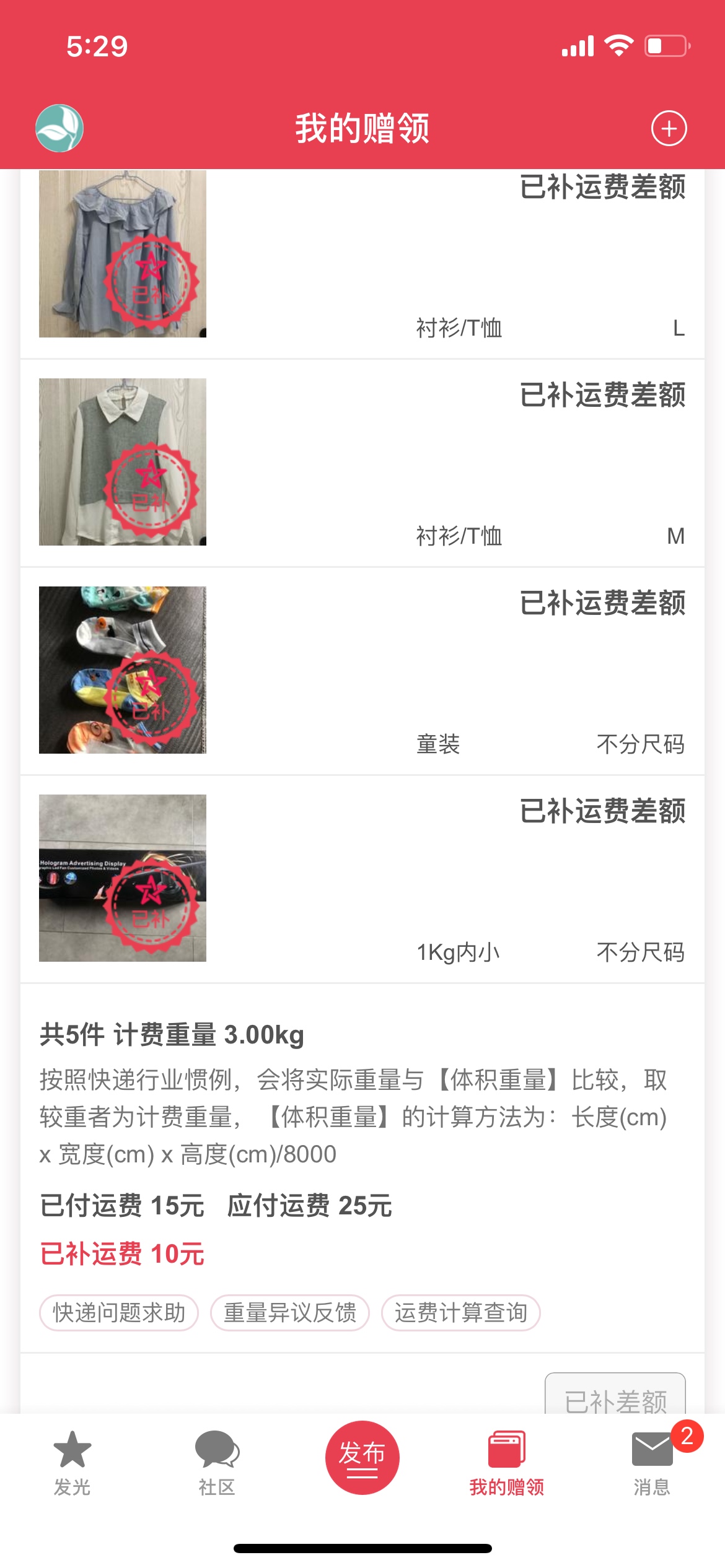Go to the 社区 tab

click(x=217, y=1463)
